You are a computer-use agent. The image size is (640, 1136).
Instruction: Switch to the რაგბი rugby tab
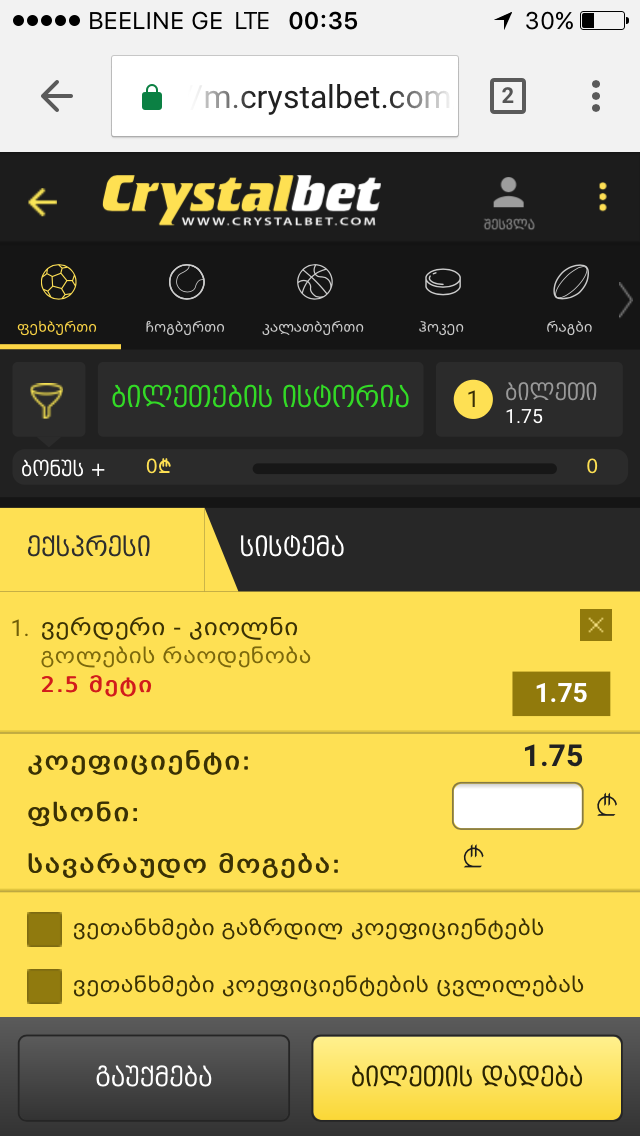(x=570, y=298)
